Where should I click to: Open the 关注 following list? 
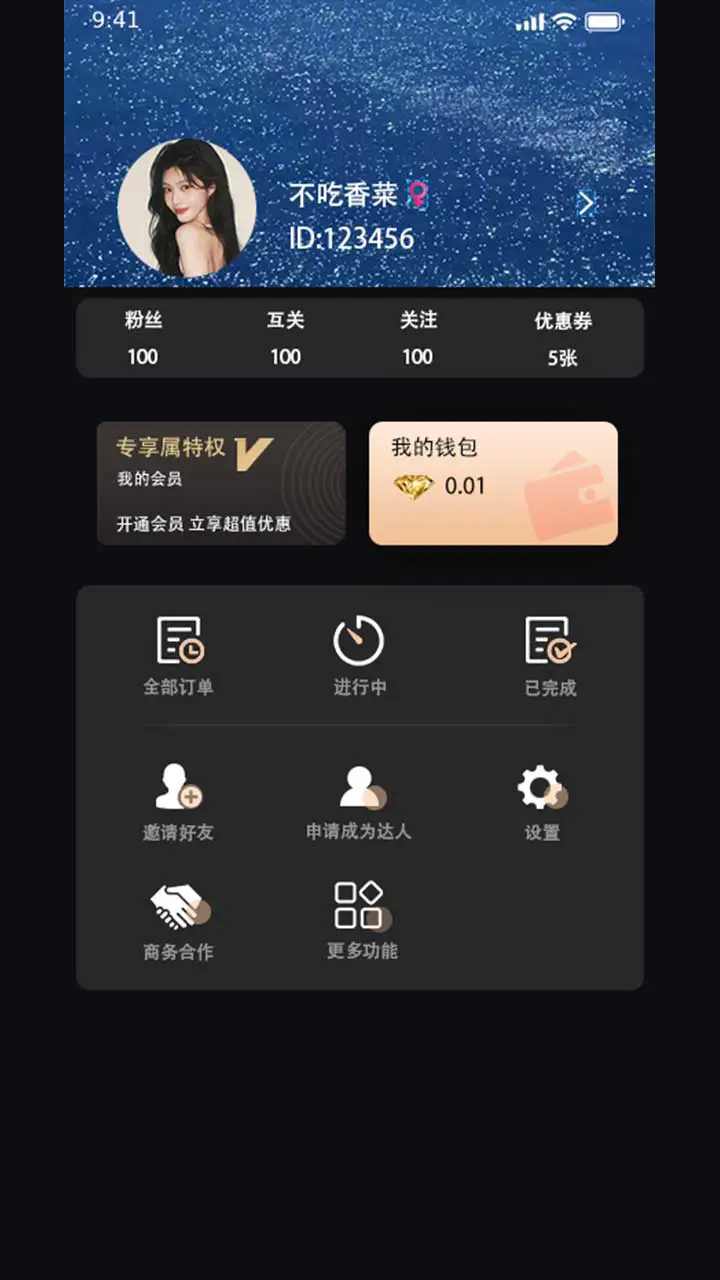pos(418,338)
